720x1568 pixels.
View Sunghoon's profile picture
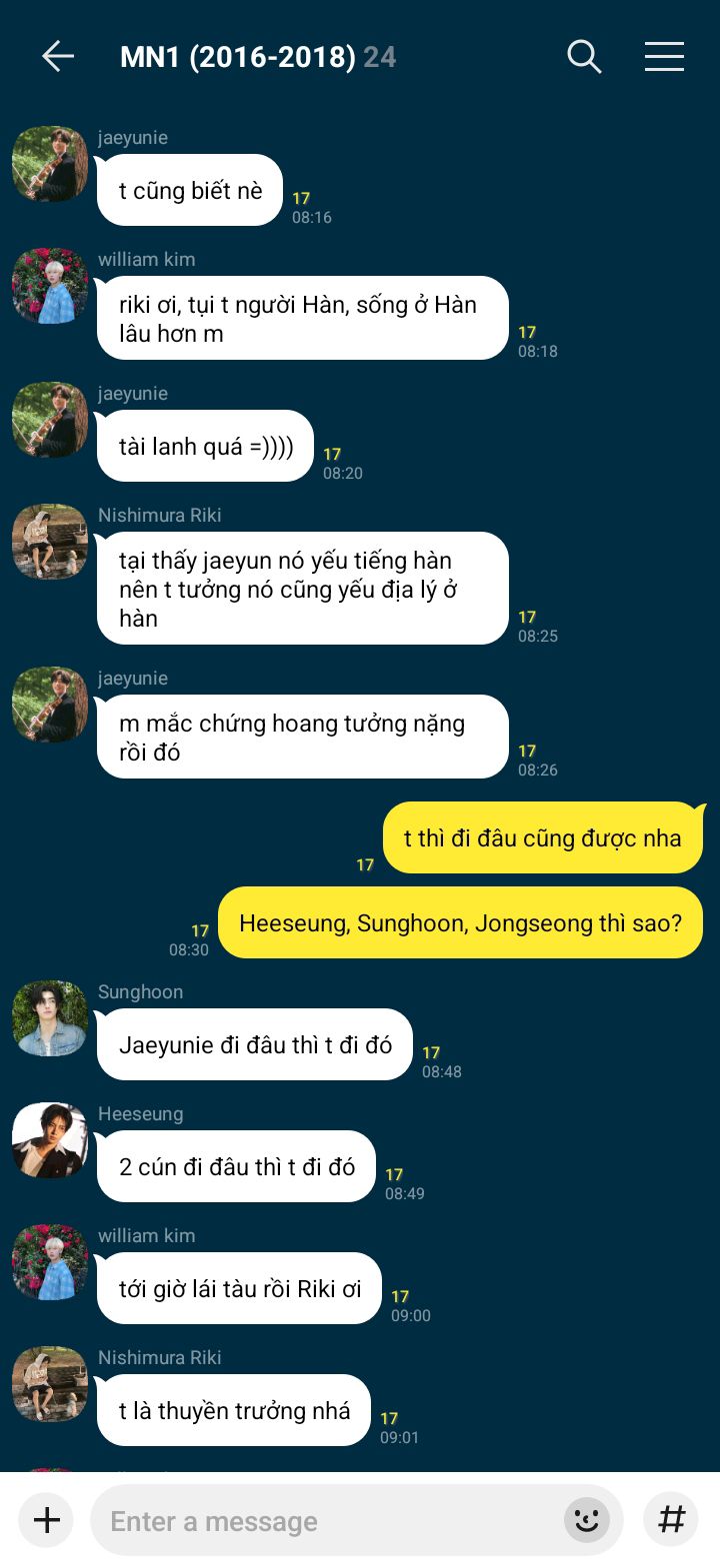point(50,1018)
